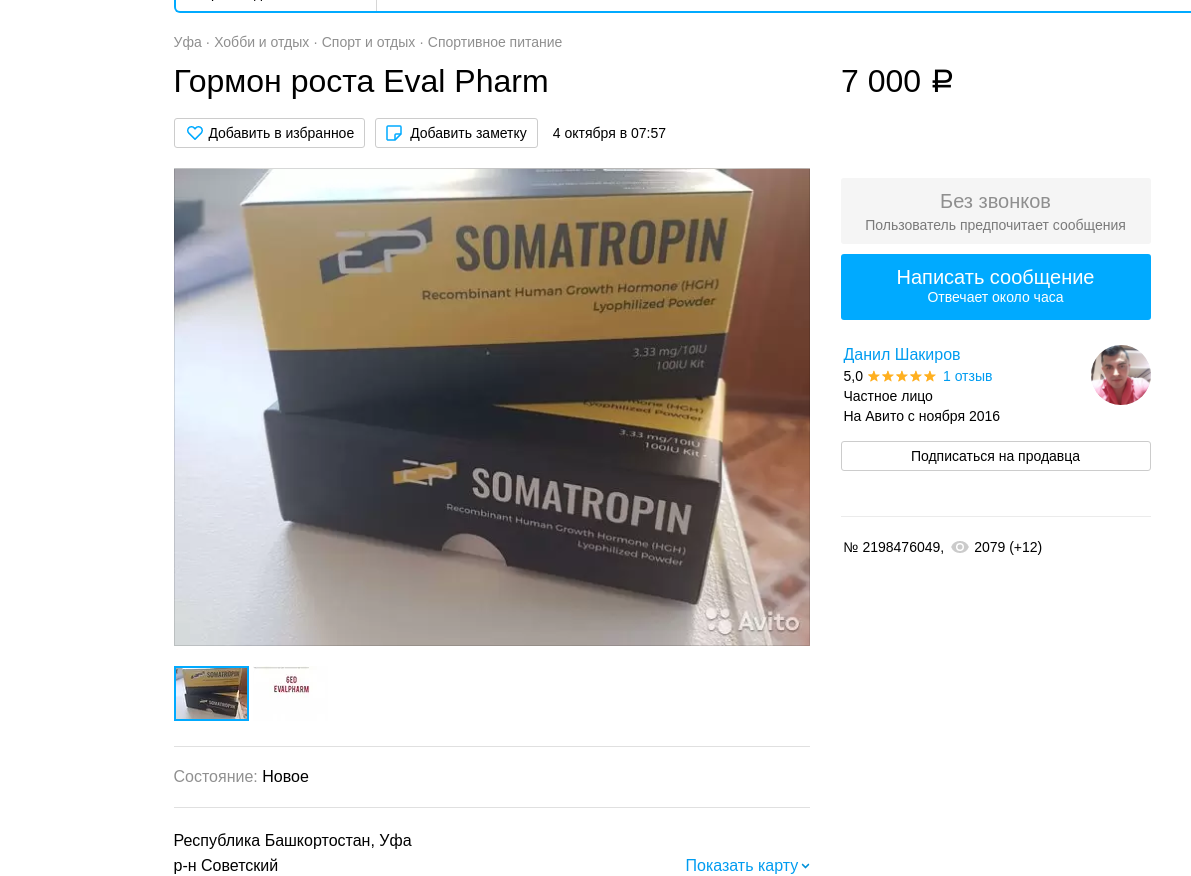View the seller's 1 отзыв
The height and width of the screenshot is (876, 1191).
[967, 376]
